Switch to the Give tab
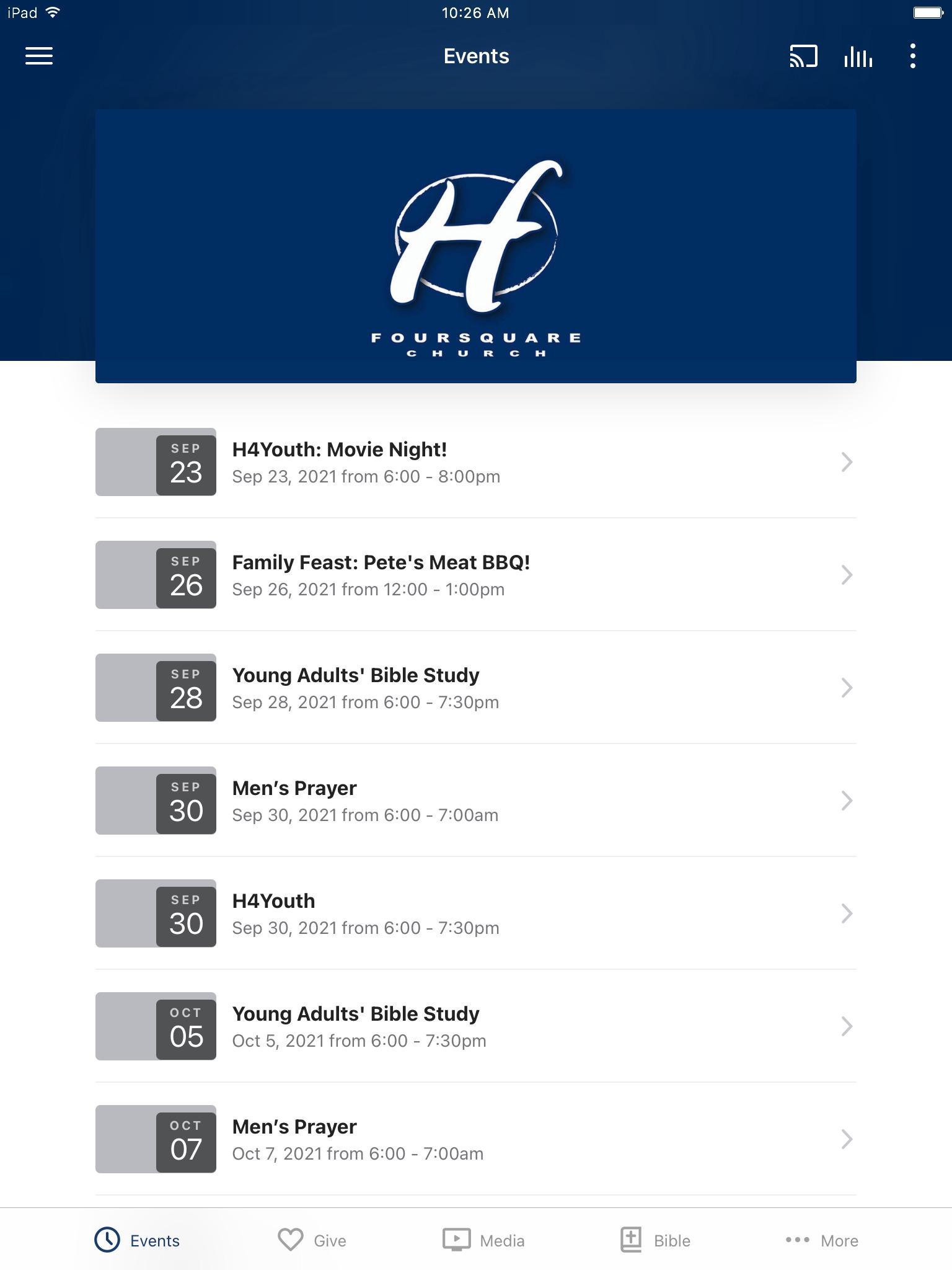The width and height of the screenshot is (952, 1270). pos(312,1240)
